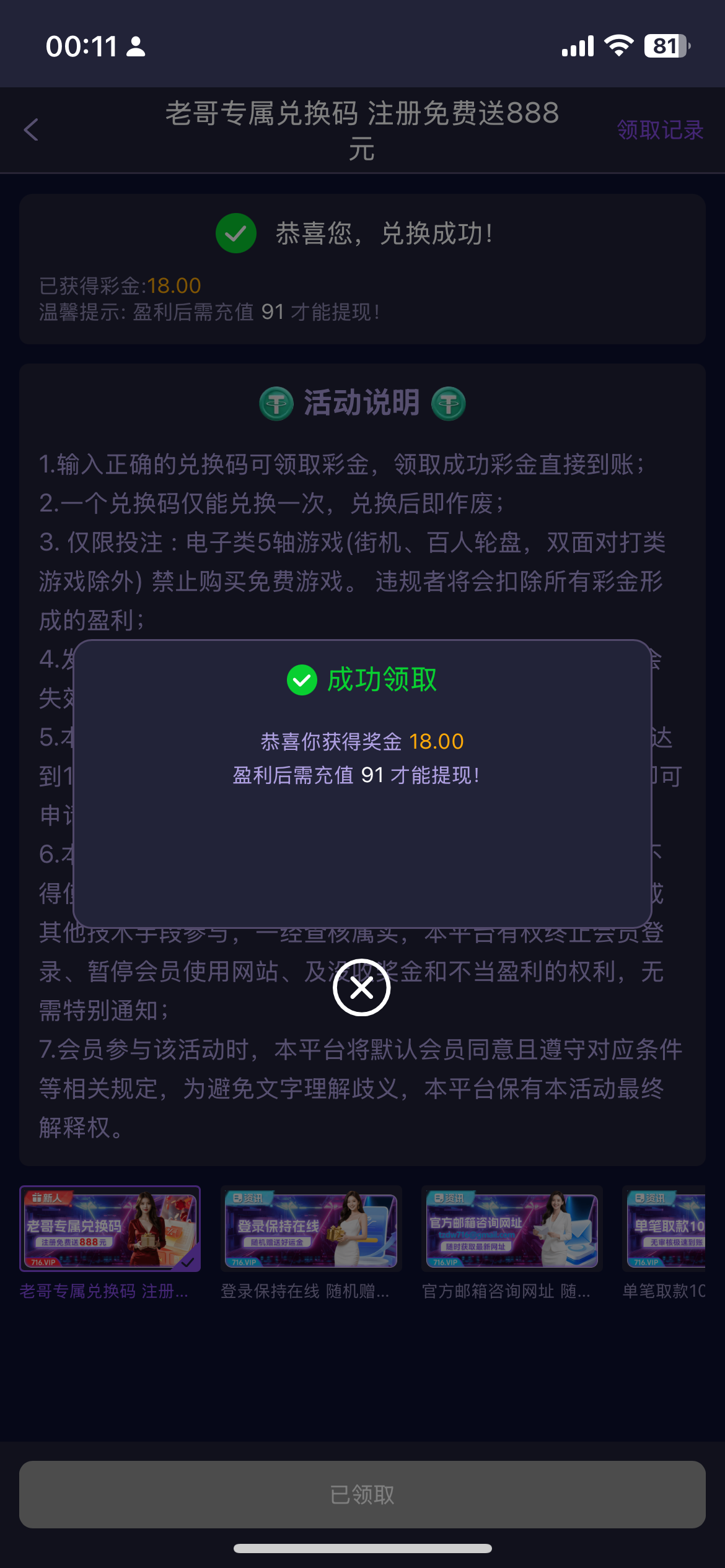Open 领取记录 claim history
This screenshot has height=1568, width=725.
pos(659,130)
